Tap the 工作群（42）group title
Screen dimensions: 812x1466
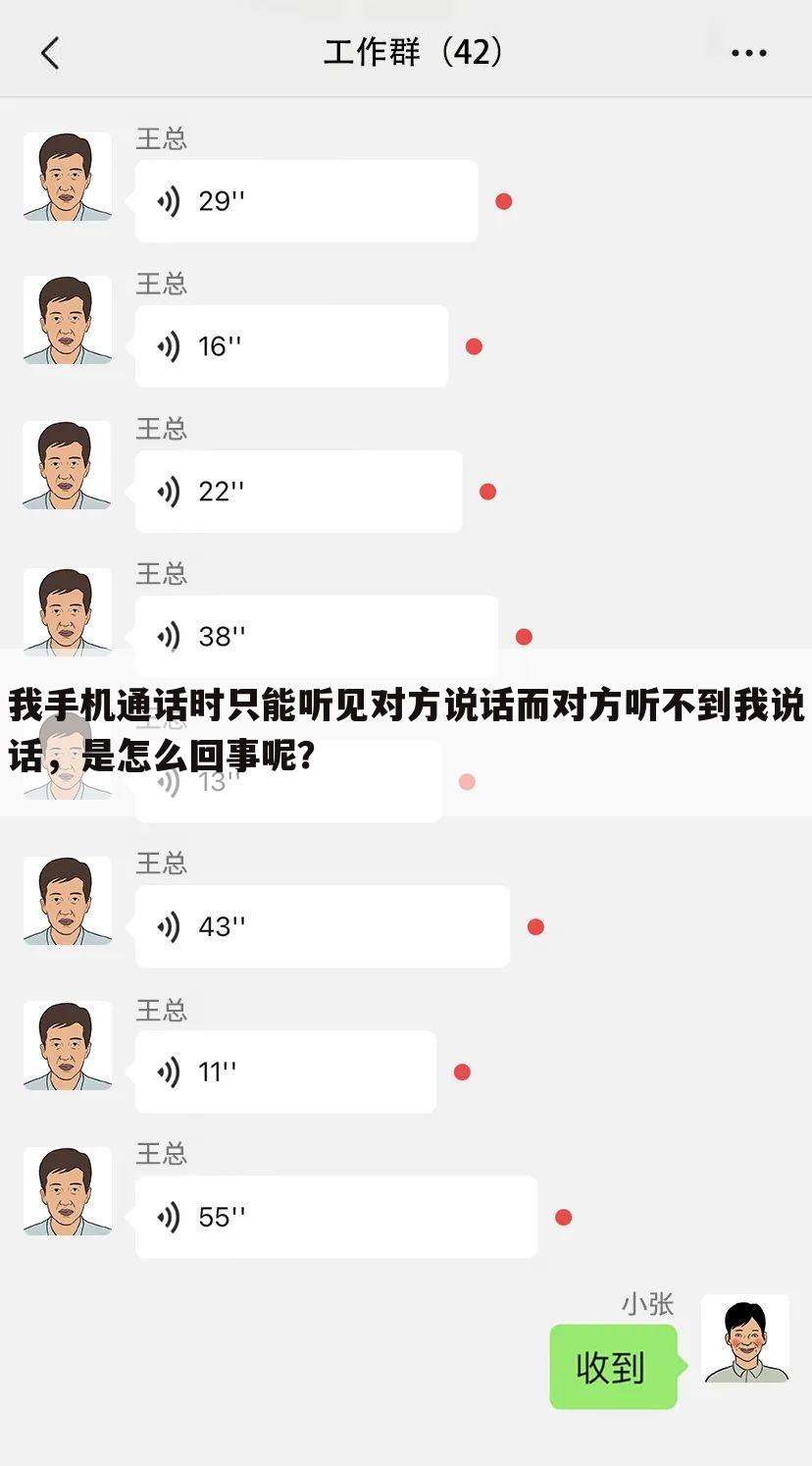click(x=413, y=54)
